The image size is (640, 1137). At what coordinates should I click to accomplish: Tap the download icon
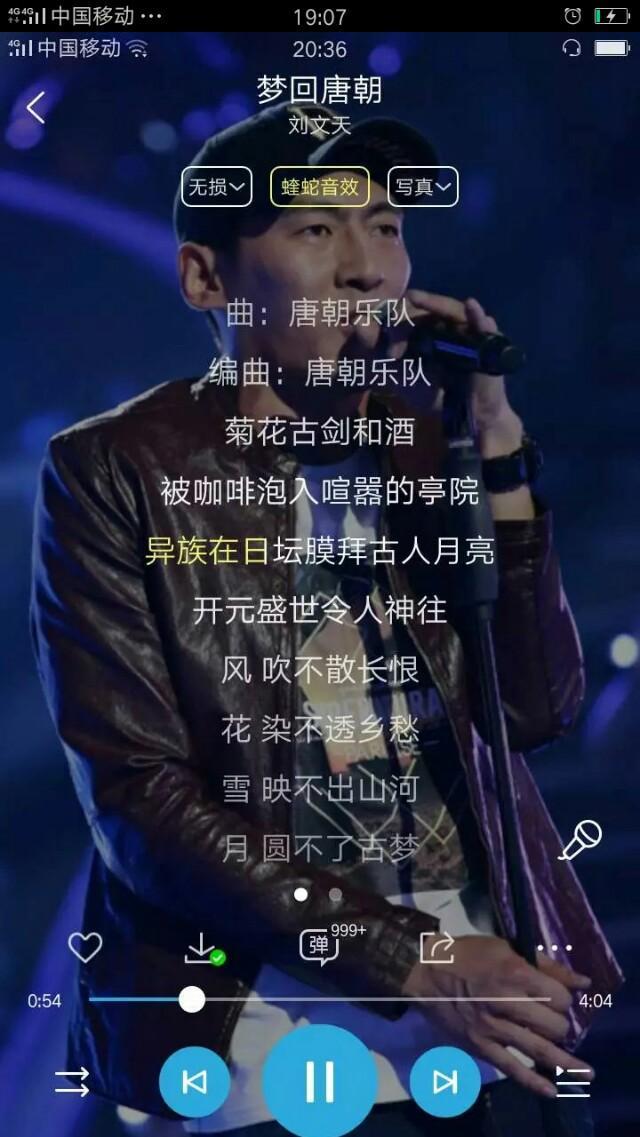pyautogui.click(x=203, y=947)
